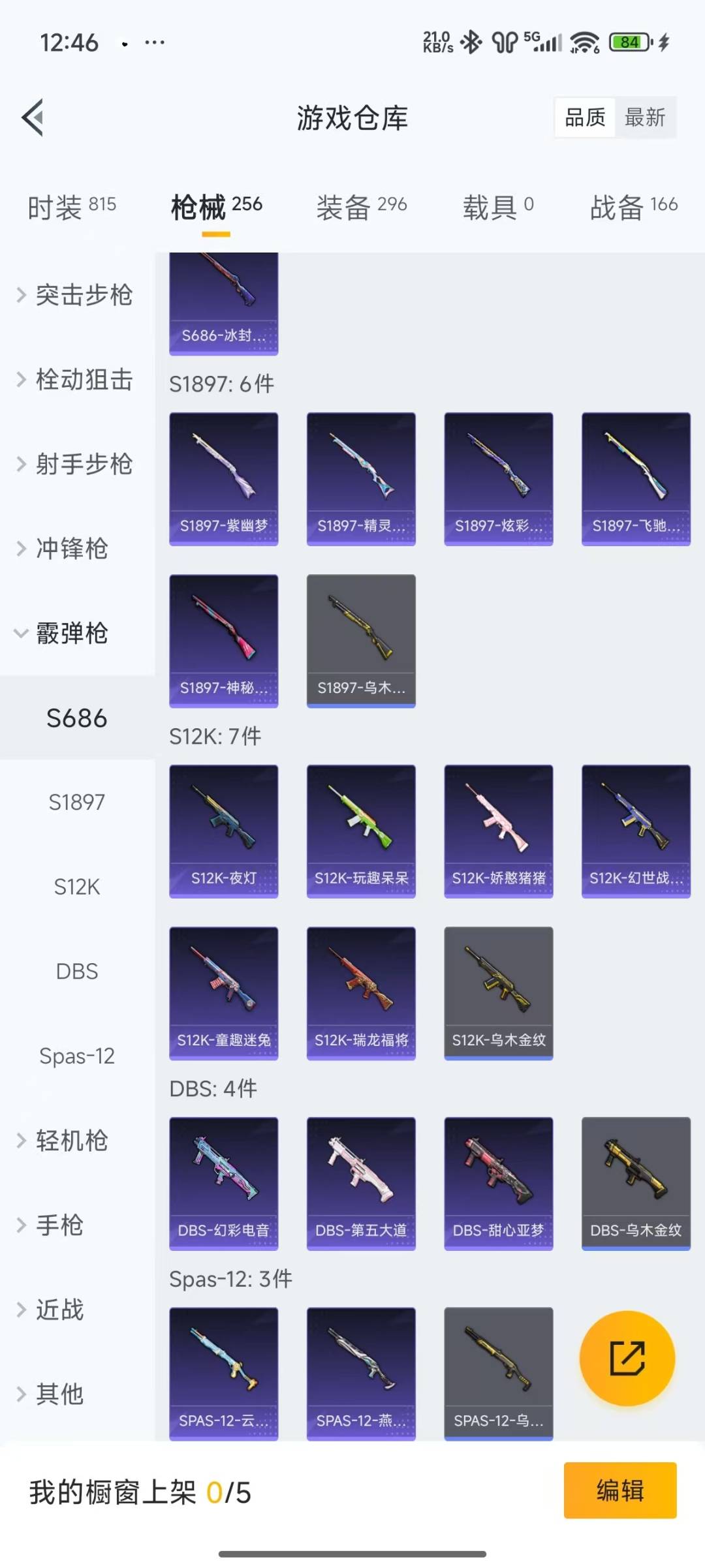Switch to the 时装 tab
Image resolution: width=705 pixels, height=1568 pixels.
[x=72, y=207]
